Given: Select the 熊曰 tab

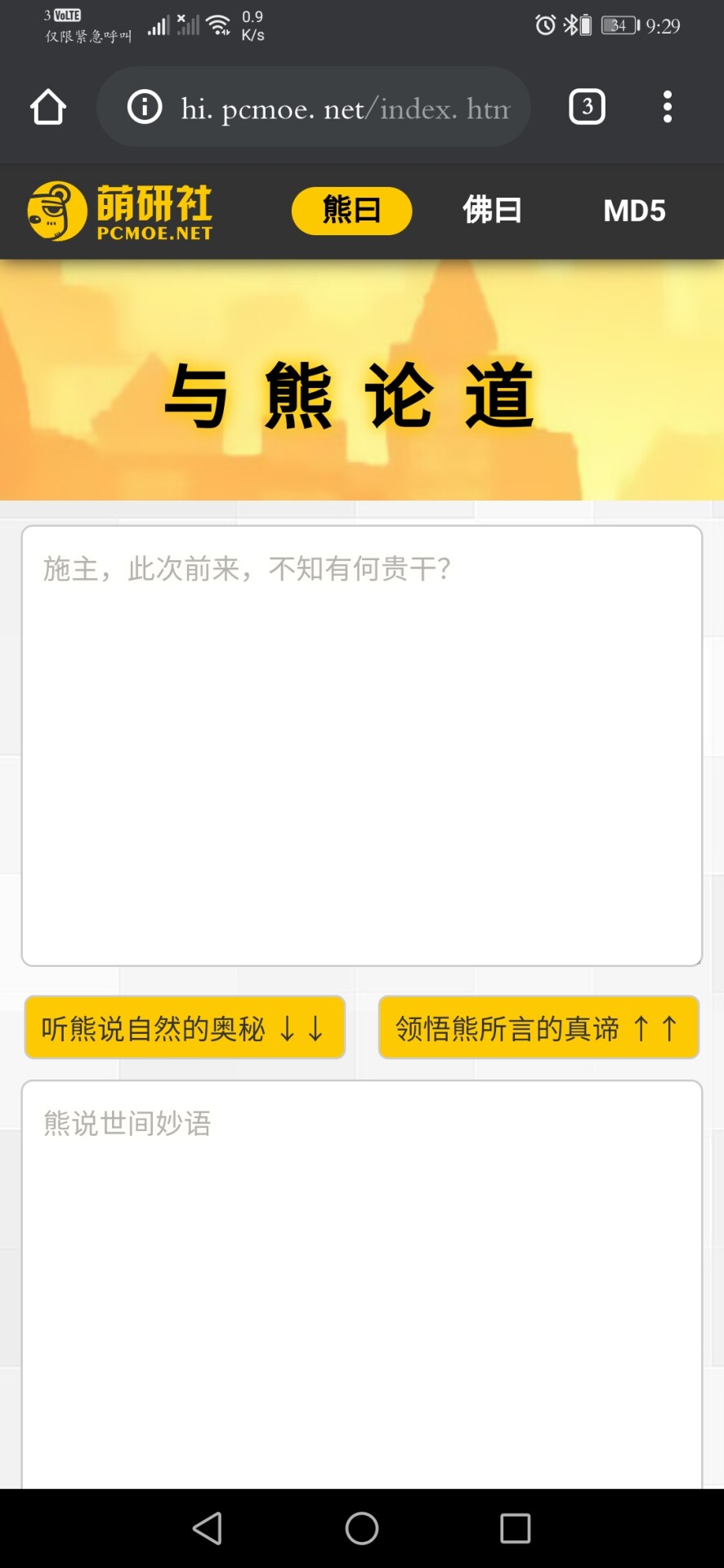Looking at the screenshot, I should pyautogui.click(x=351, y=211).
